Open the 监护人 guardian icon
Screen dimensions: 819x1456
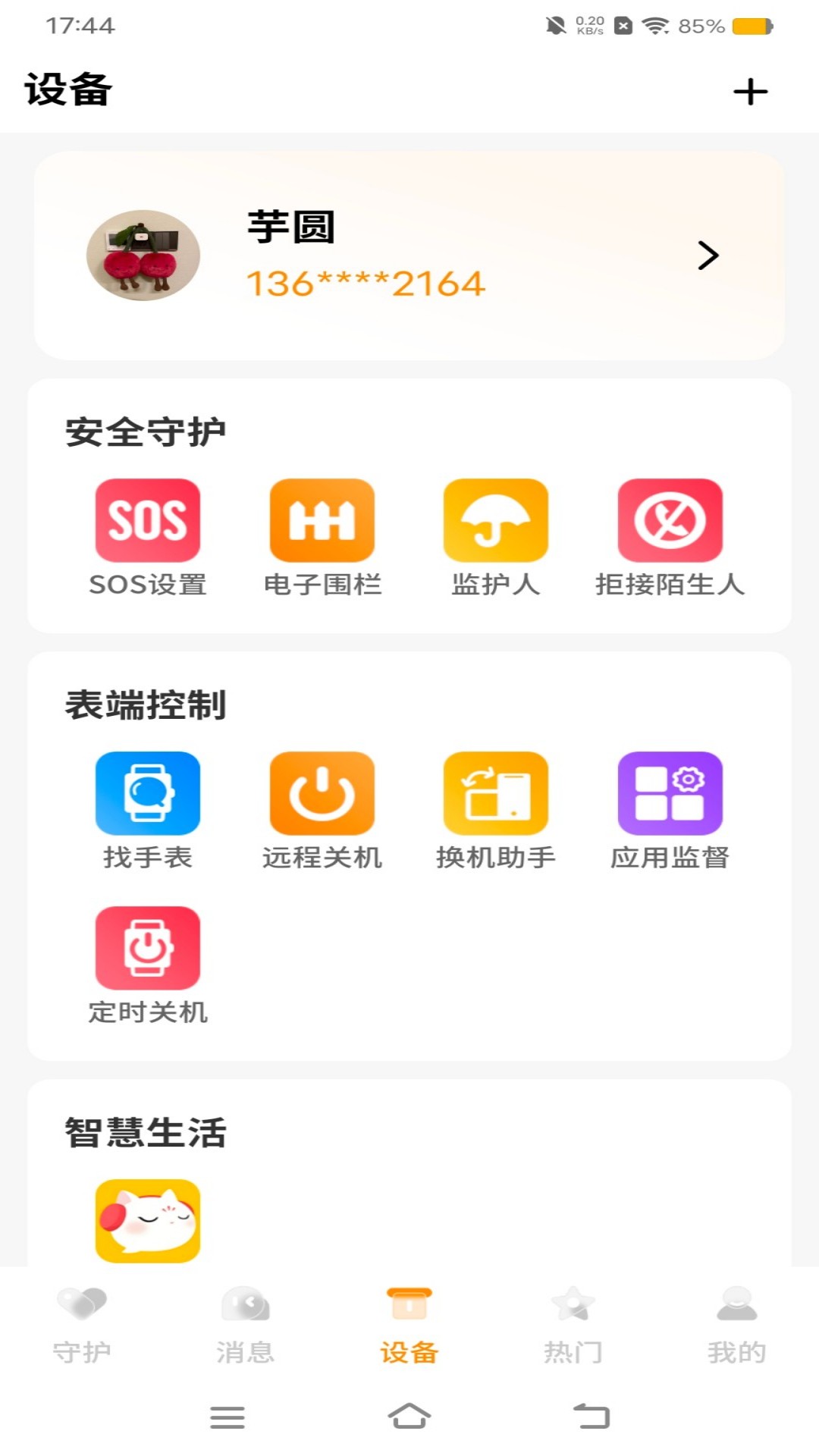pyautogui.click(x=496, y=519)
